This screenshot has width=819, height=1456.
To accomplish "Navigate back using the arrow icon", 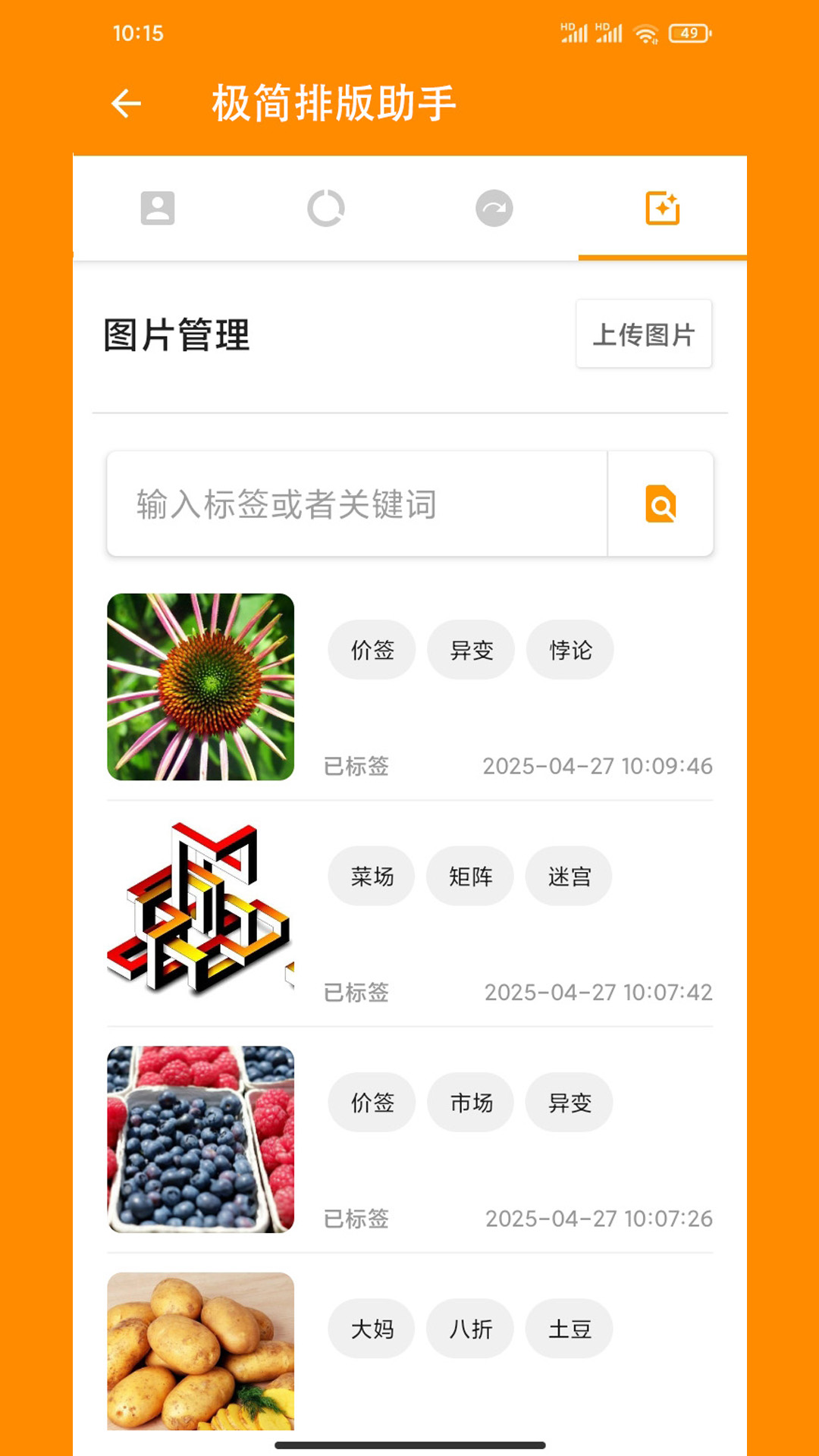I will (126, 103).
